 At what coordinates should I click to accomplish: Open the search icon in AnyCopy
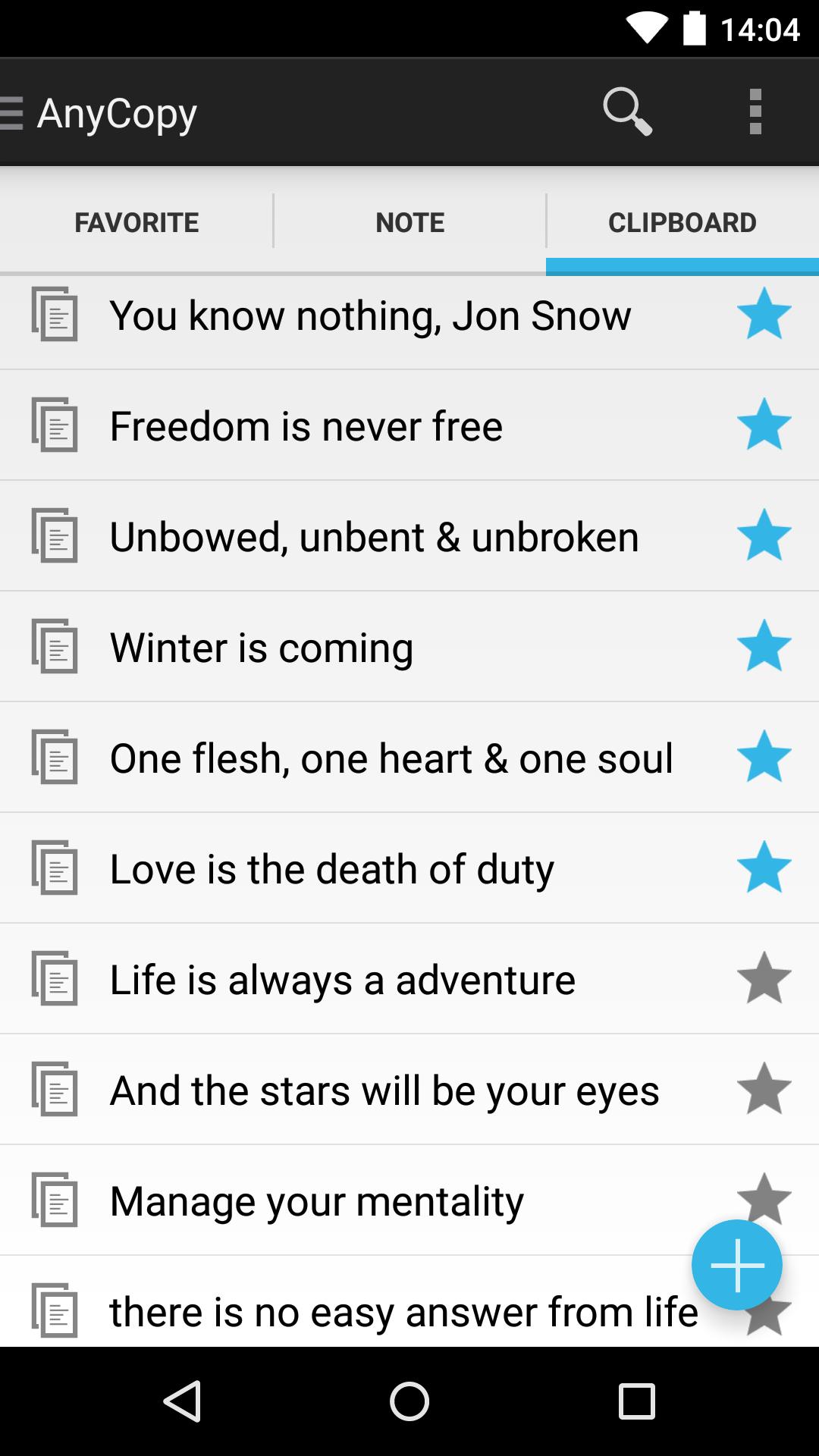627,112
